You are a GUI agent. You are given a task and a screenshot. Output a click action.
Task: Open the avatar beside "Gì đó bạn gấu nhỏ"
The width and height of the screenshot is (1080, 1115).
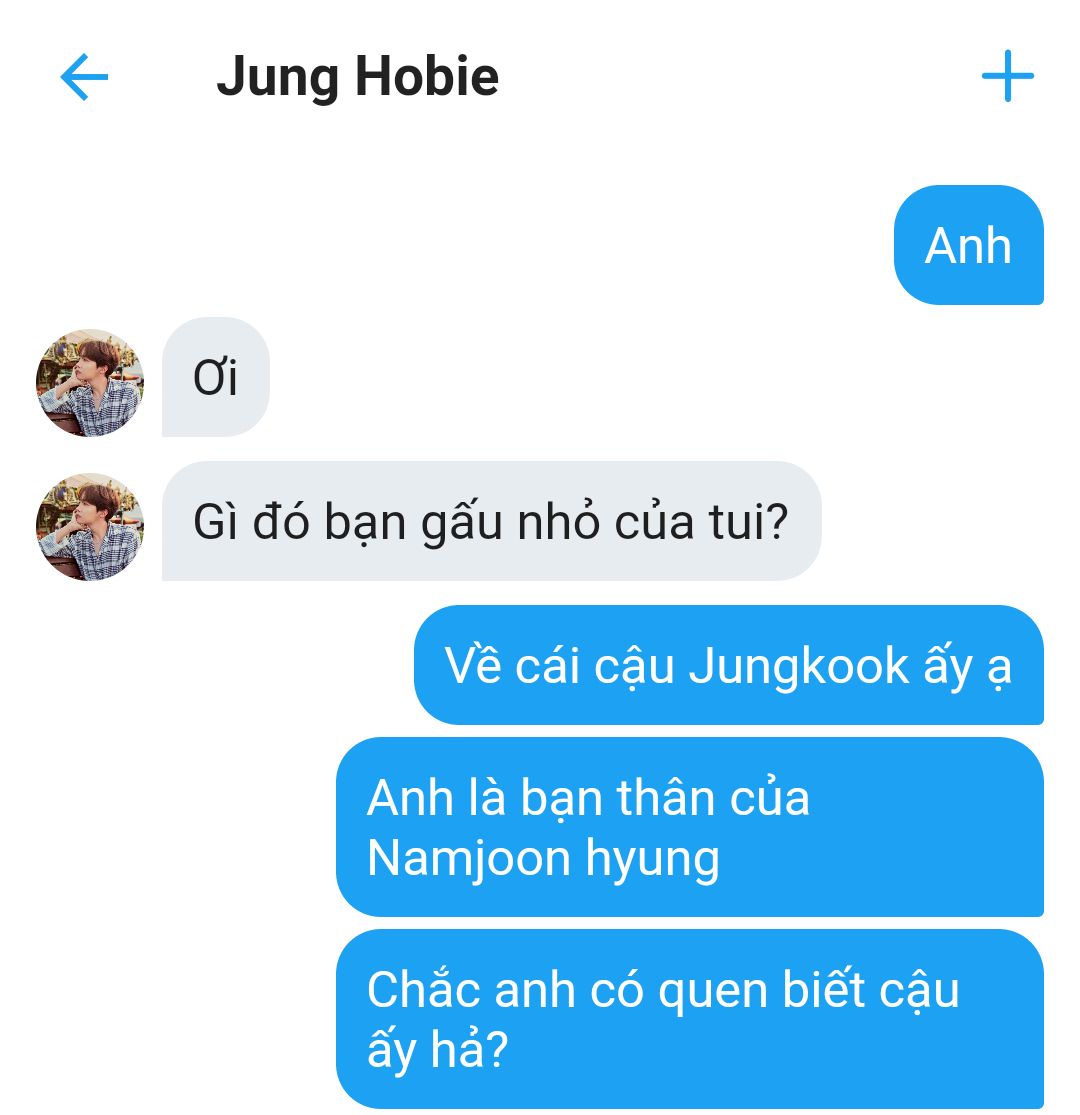tap(90, 527)
